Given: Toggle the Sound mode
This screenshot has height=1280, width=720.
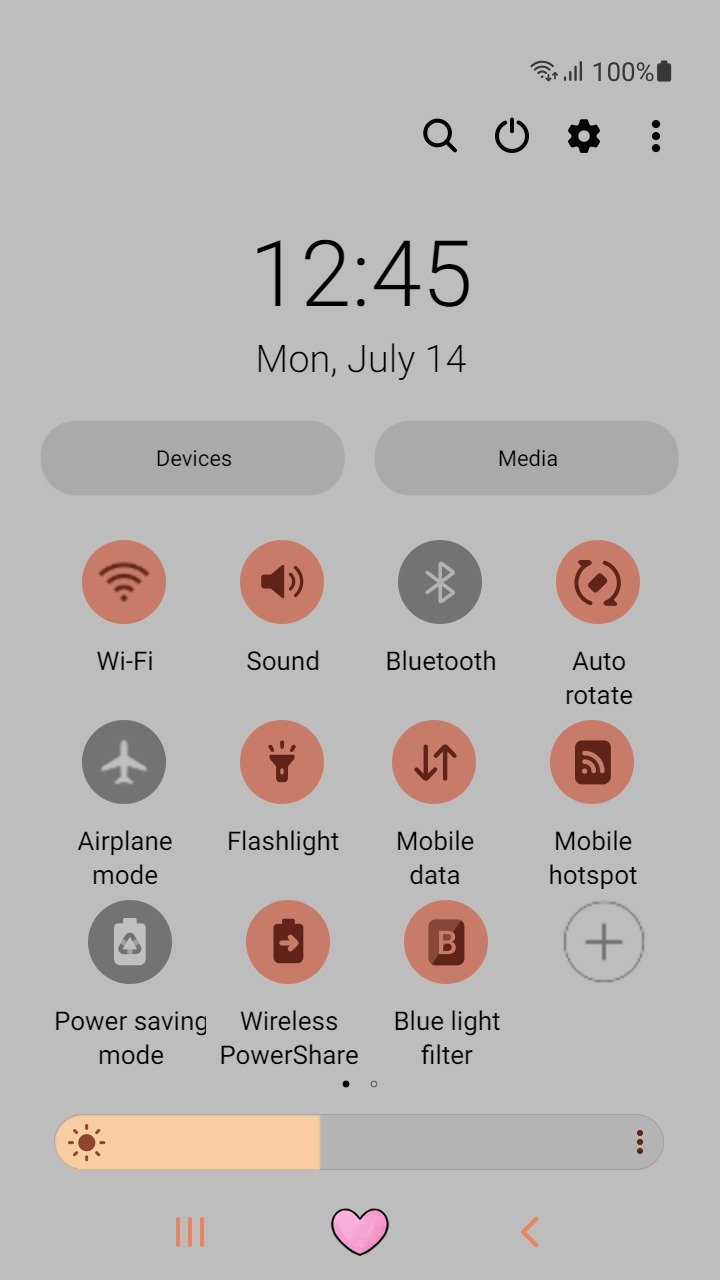Looking at the screenshot, I should pyautogui.click(x=282, y=582).
